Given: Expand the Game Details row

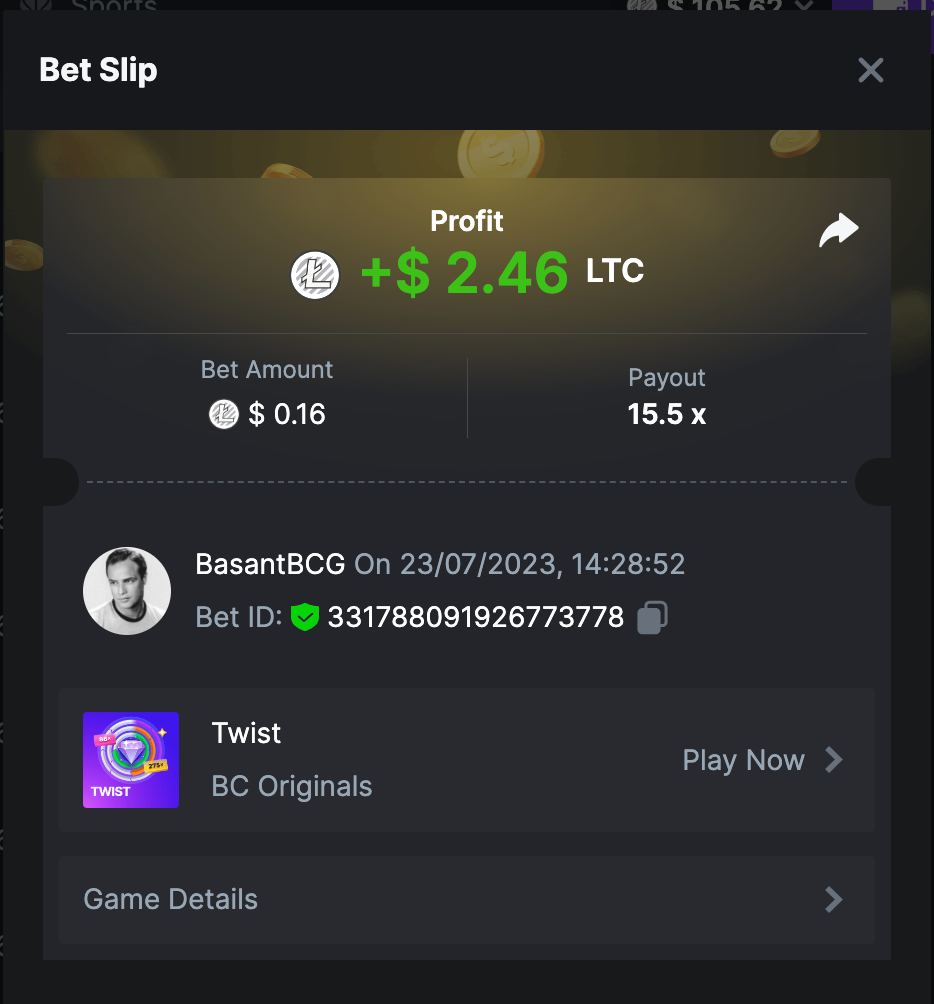Looking at the screenshot, I should [x=466, y=899].
